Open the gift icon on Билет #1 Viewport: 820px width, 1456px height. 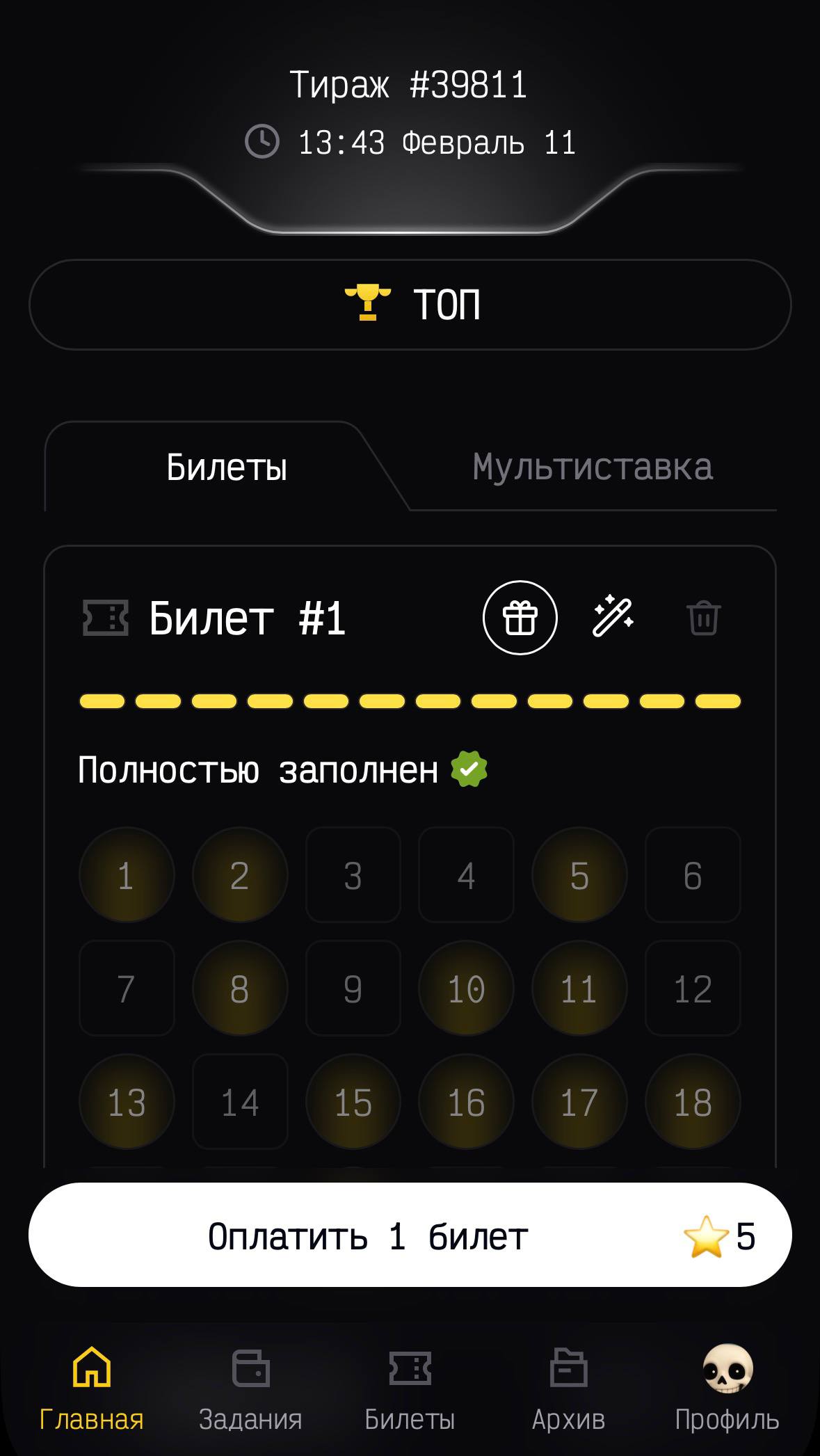coord(521,616)
